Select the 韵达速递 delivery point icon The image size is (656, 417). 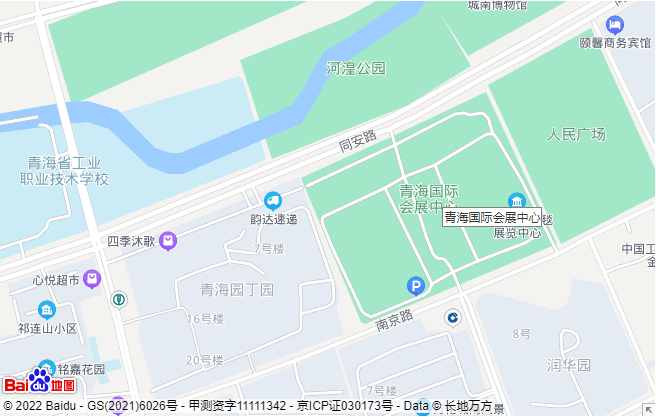[273, 201]
